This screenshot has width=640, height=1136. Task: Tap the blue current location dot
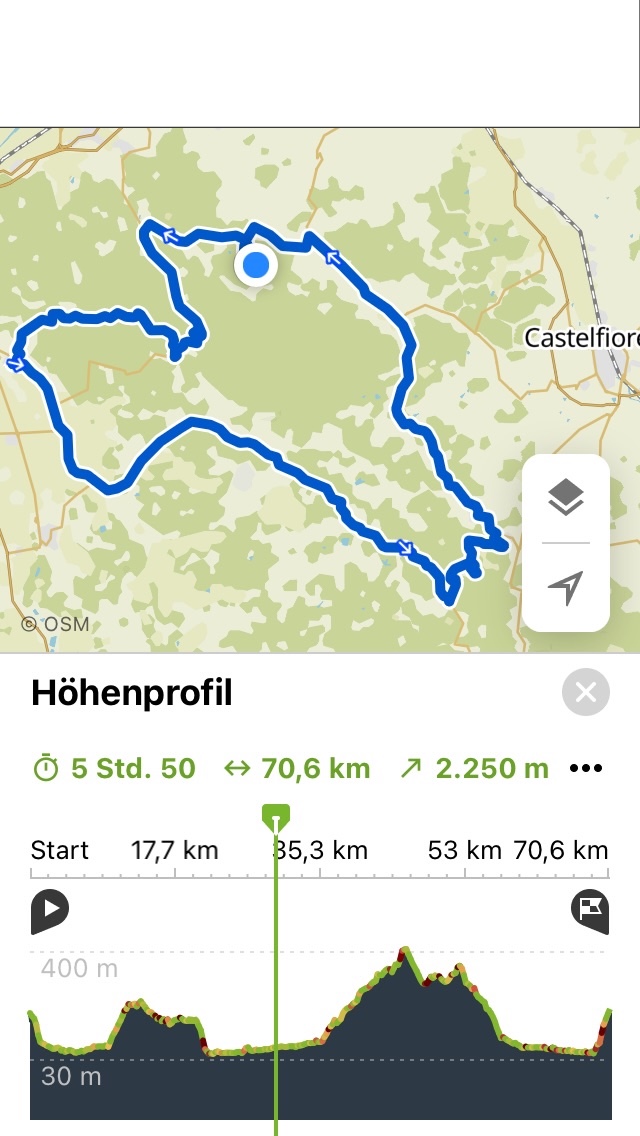(x=257, y=265)
